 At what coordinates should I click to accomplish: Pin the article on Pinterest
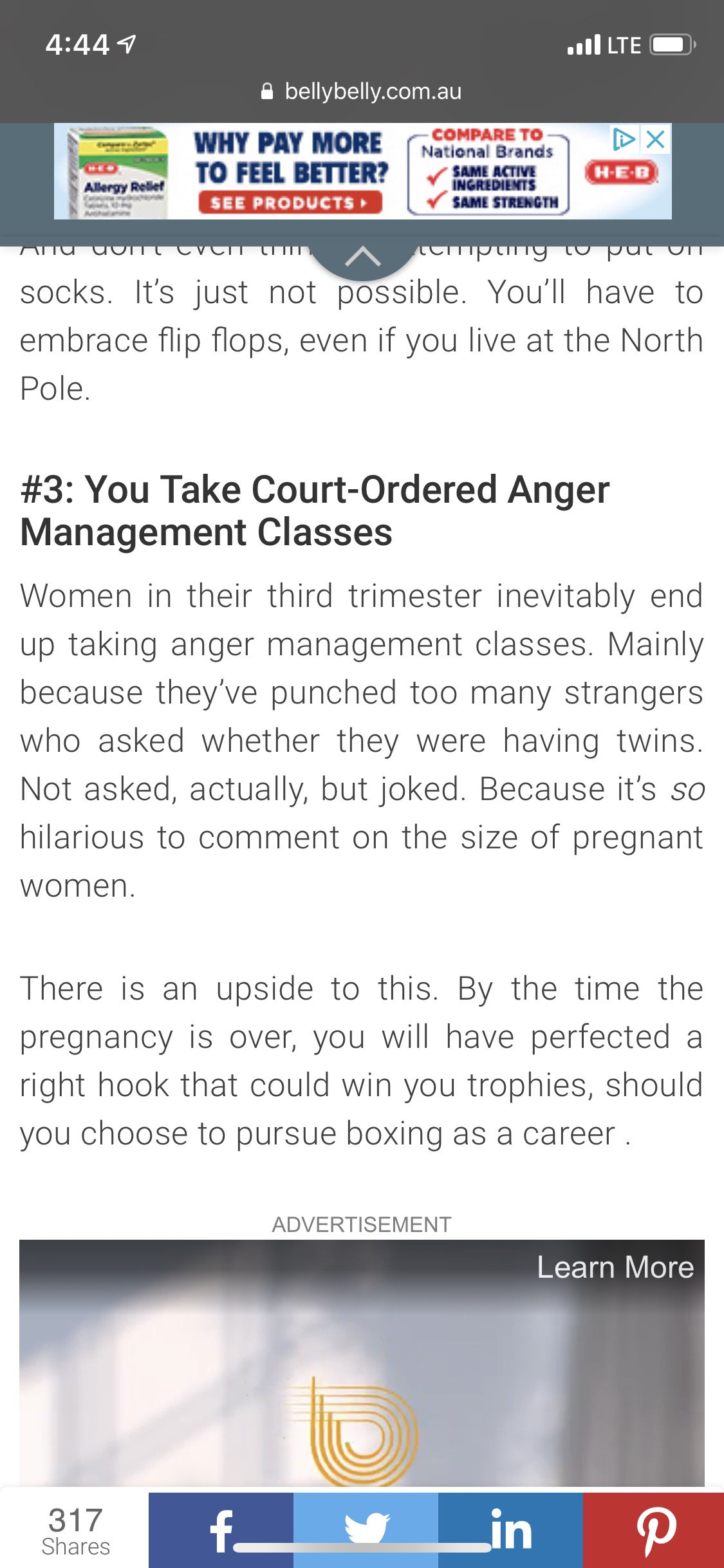coord(653,1530)
